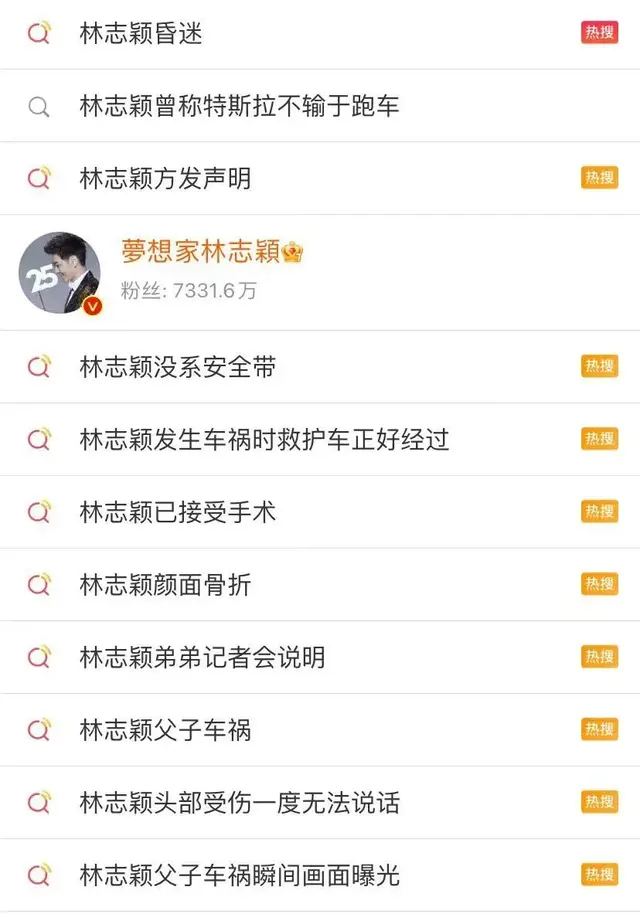The height and width of the screenshot is (914, 640).
Task: Select 林志颖发生车祸时救护车正好经过
Action: 264,439
